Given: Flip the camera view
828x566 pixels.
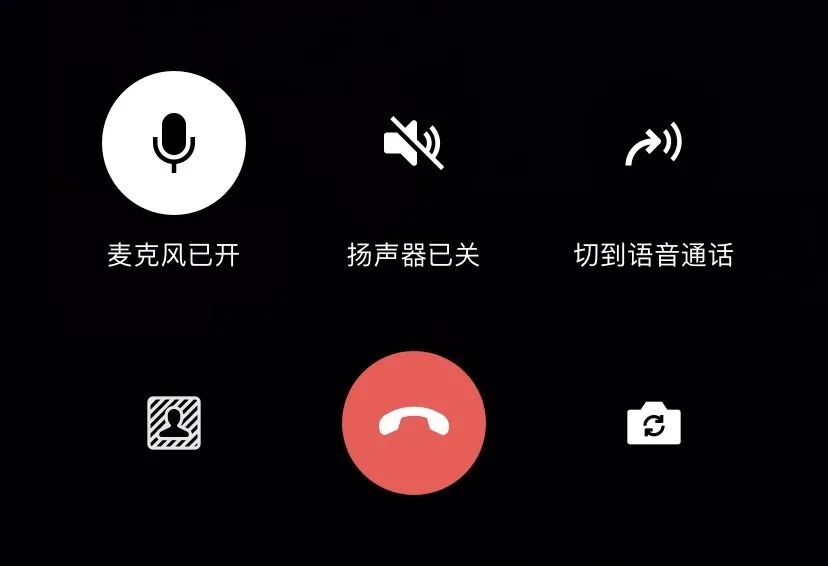Looking at the screenshot, I should point(653,424).
